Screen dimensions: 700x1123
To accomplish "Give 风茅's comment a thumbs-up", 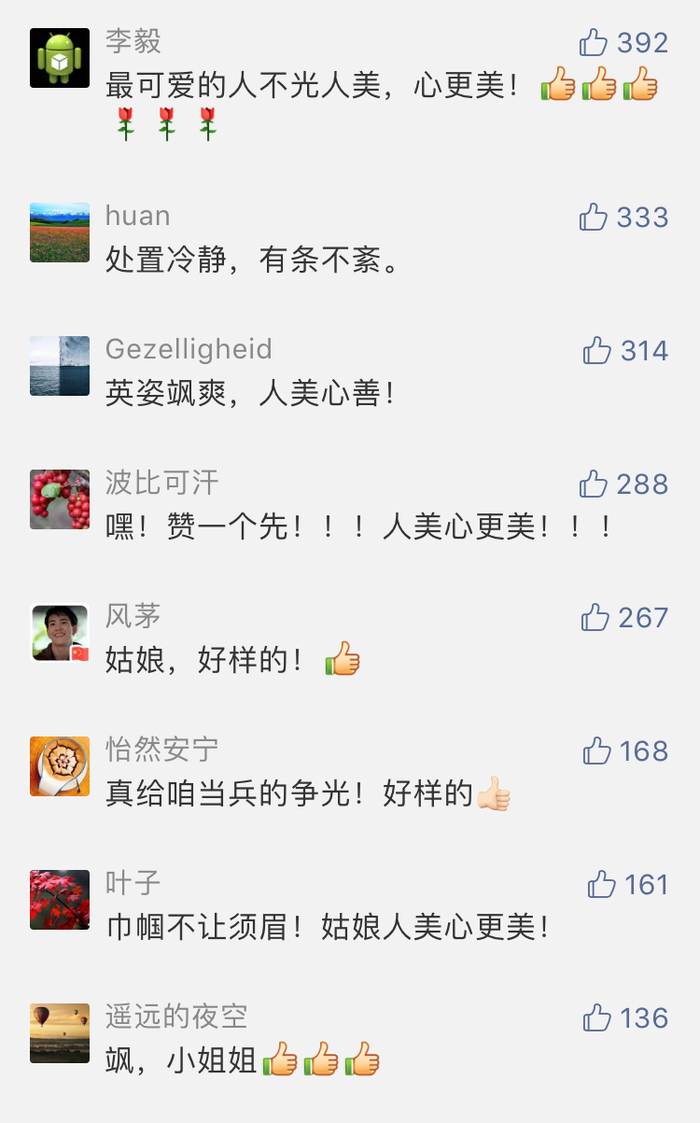I will tap(595, 617).
